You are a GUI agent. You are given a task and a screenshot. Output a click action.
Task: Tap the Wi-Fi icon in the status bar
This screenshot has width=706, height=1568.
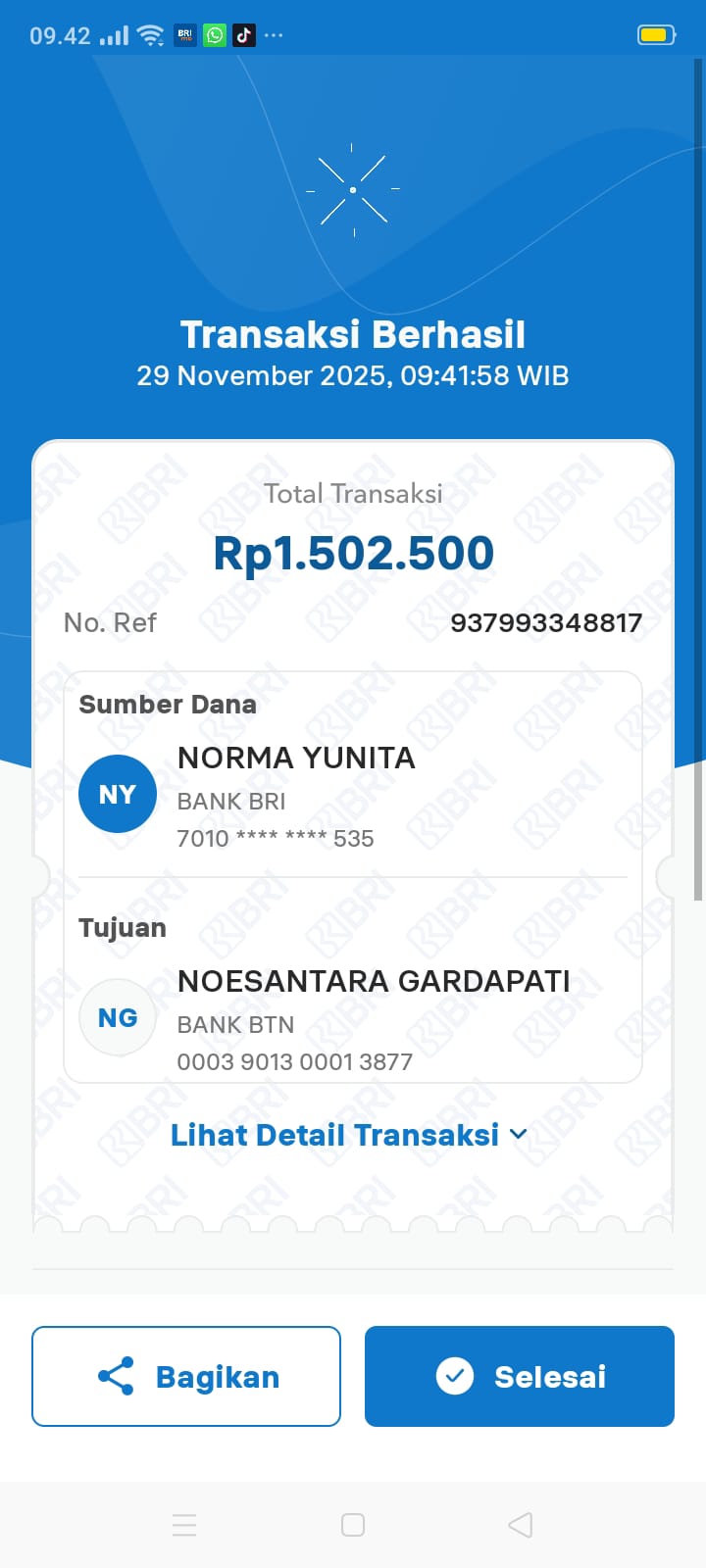coord(148,35)
